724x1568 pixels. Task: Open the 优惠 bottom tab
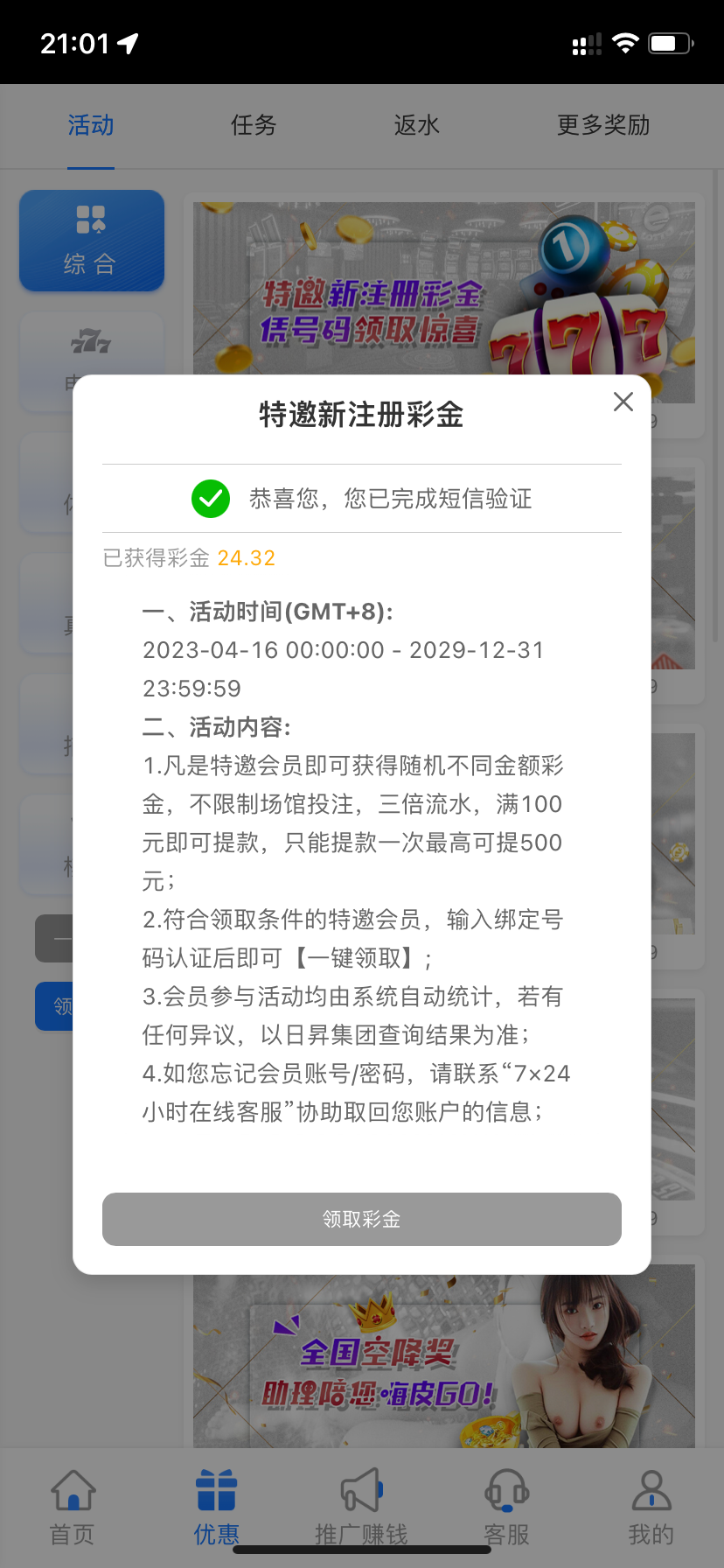pos(216,1507)
